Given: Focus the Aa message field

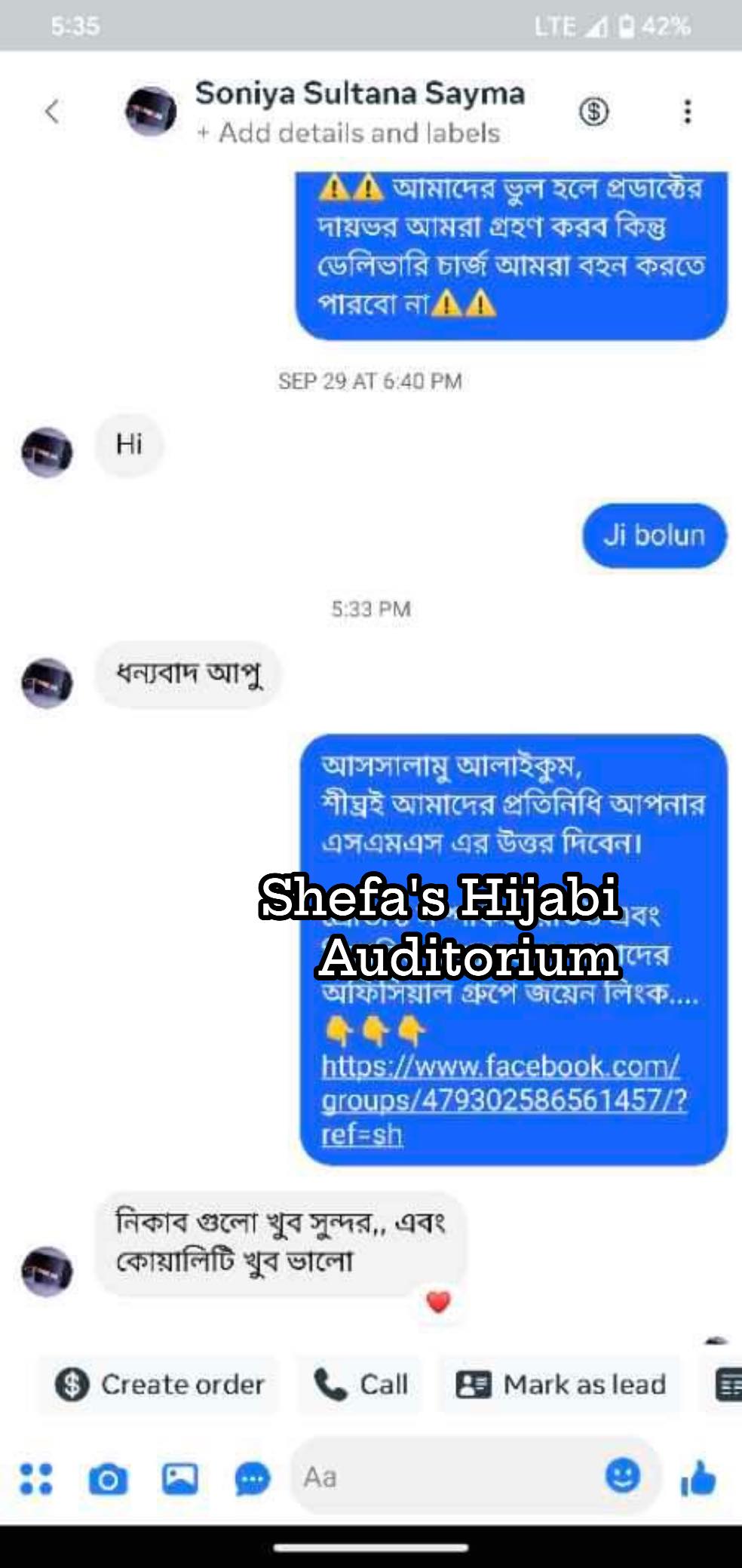Looking at the screenshot, I should pos(445,1477).
